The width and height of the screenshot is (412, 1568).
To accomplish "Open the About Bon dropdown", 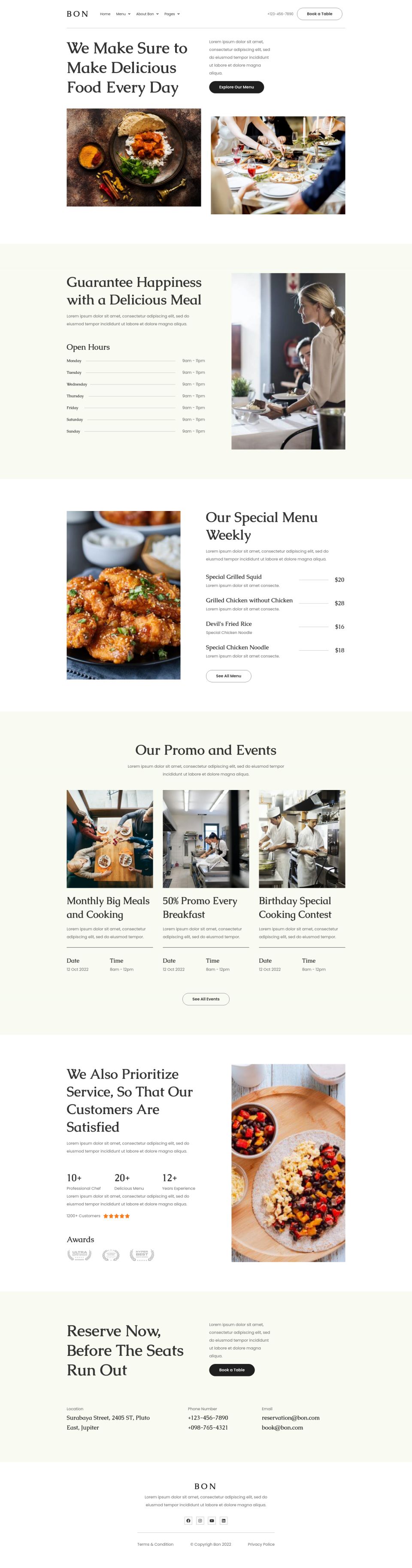I will [147, 14].
